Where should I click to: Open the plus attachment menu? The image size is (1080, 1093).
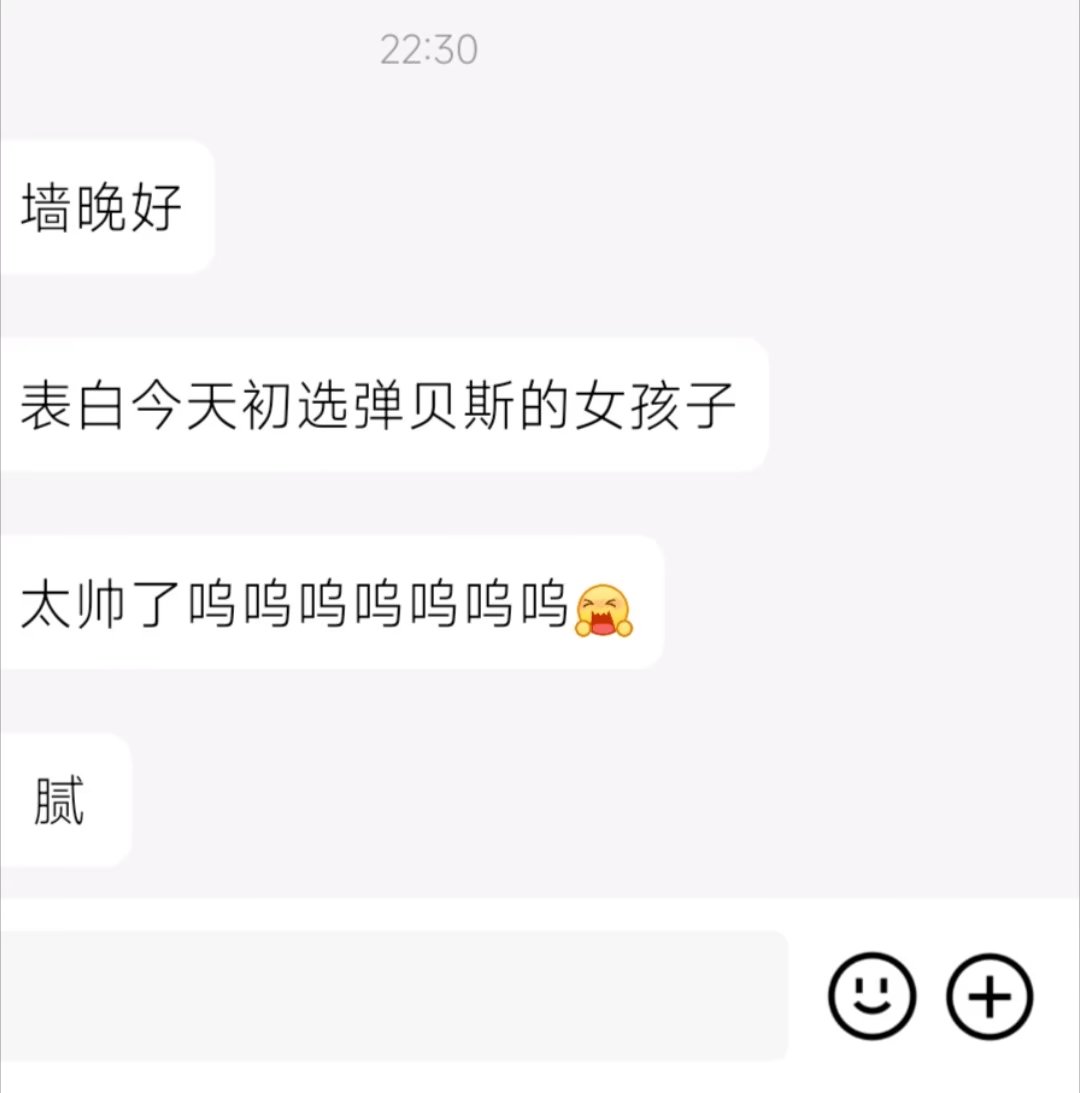tap(989, 996)
